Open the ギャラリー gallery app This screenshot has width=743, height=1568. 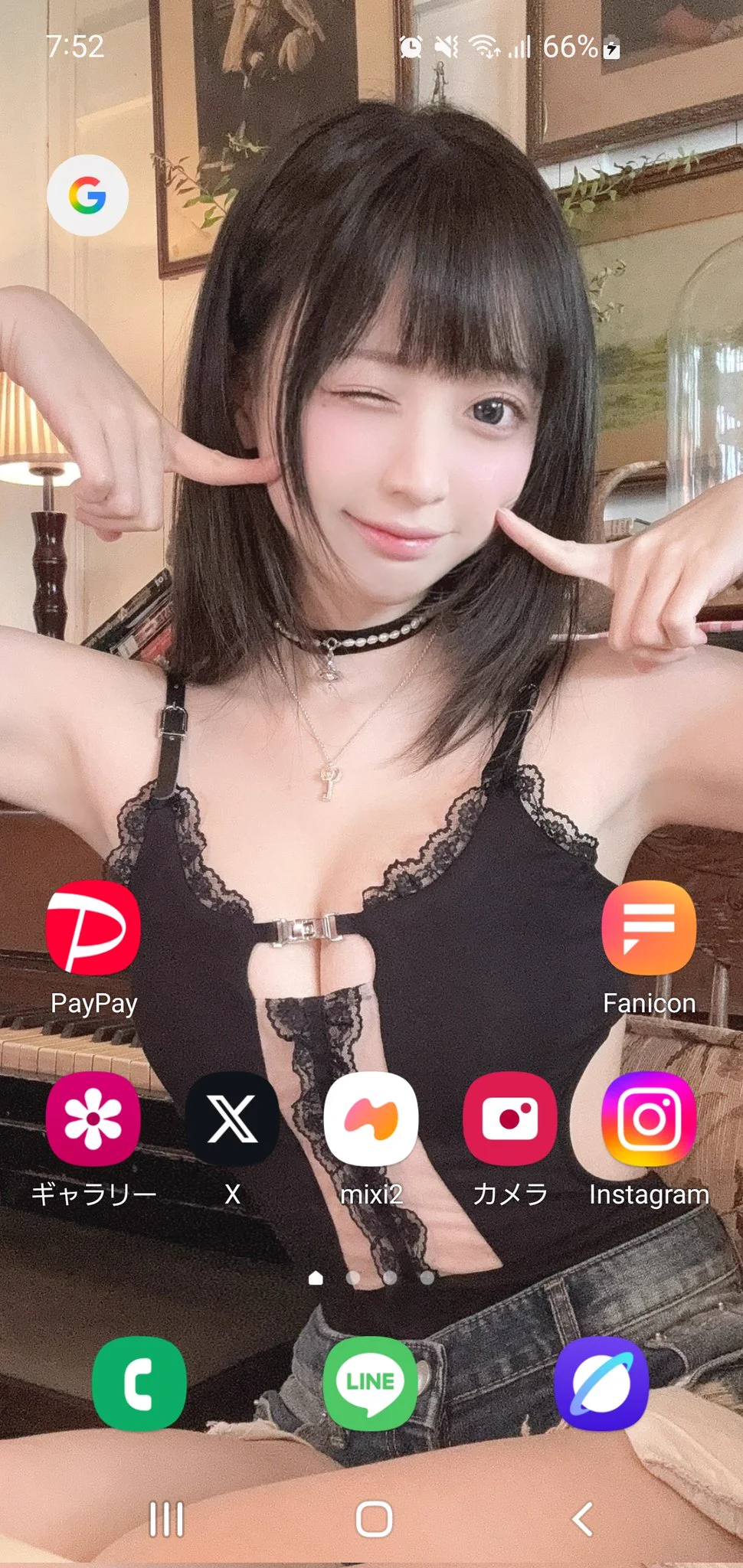(93, 1119)
